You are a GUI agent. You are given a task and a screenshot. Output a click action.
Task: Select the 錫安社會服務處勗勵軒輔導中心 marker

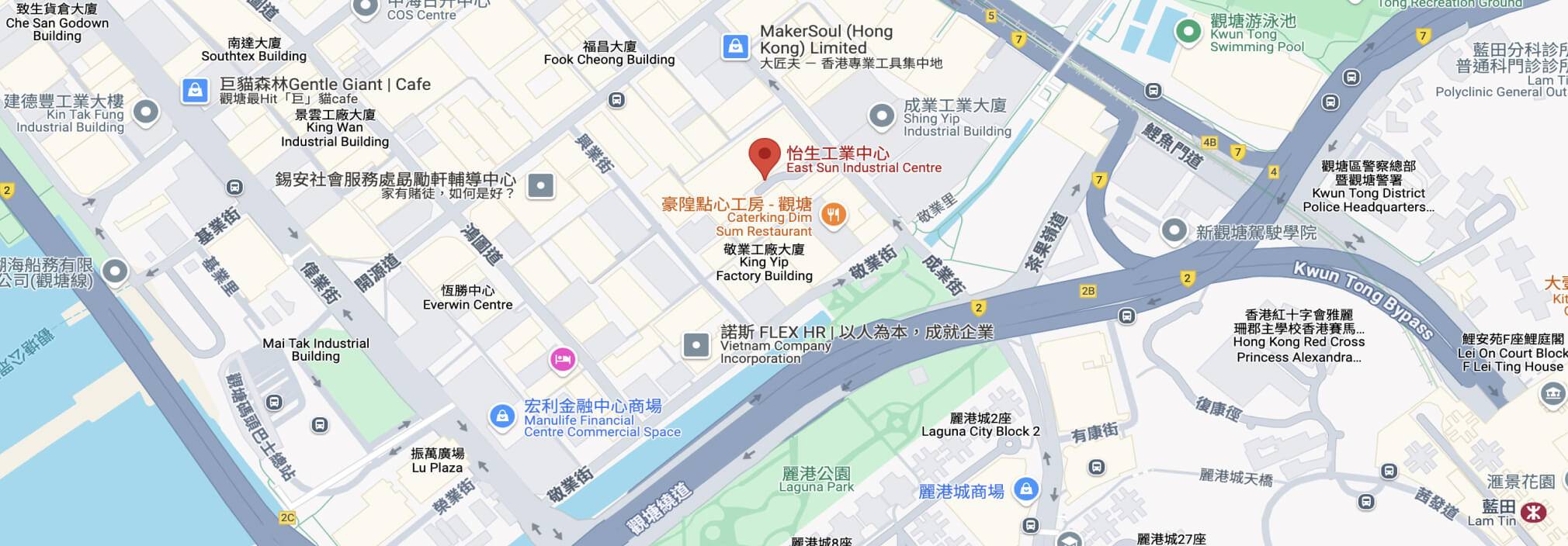tap(540, 185)
